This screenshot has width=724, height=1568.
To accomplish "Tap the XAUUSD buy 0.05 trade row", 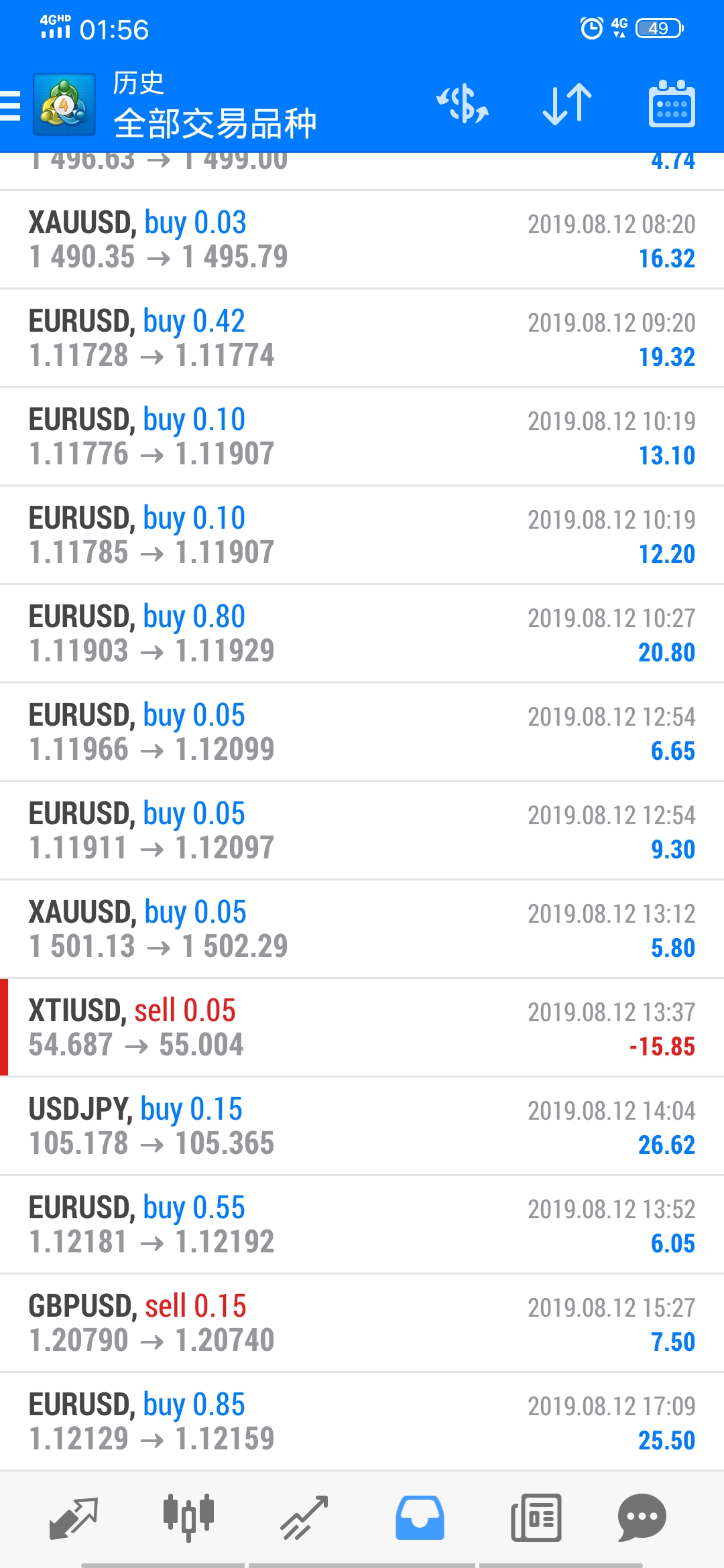I will click(362, 929).
